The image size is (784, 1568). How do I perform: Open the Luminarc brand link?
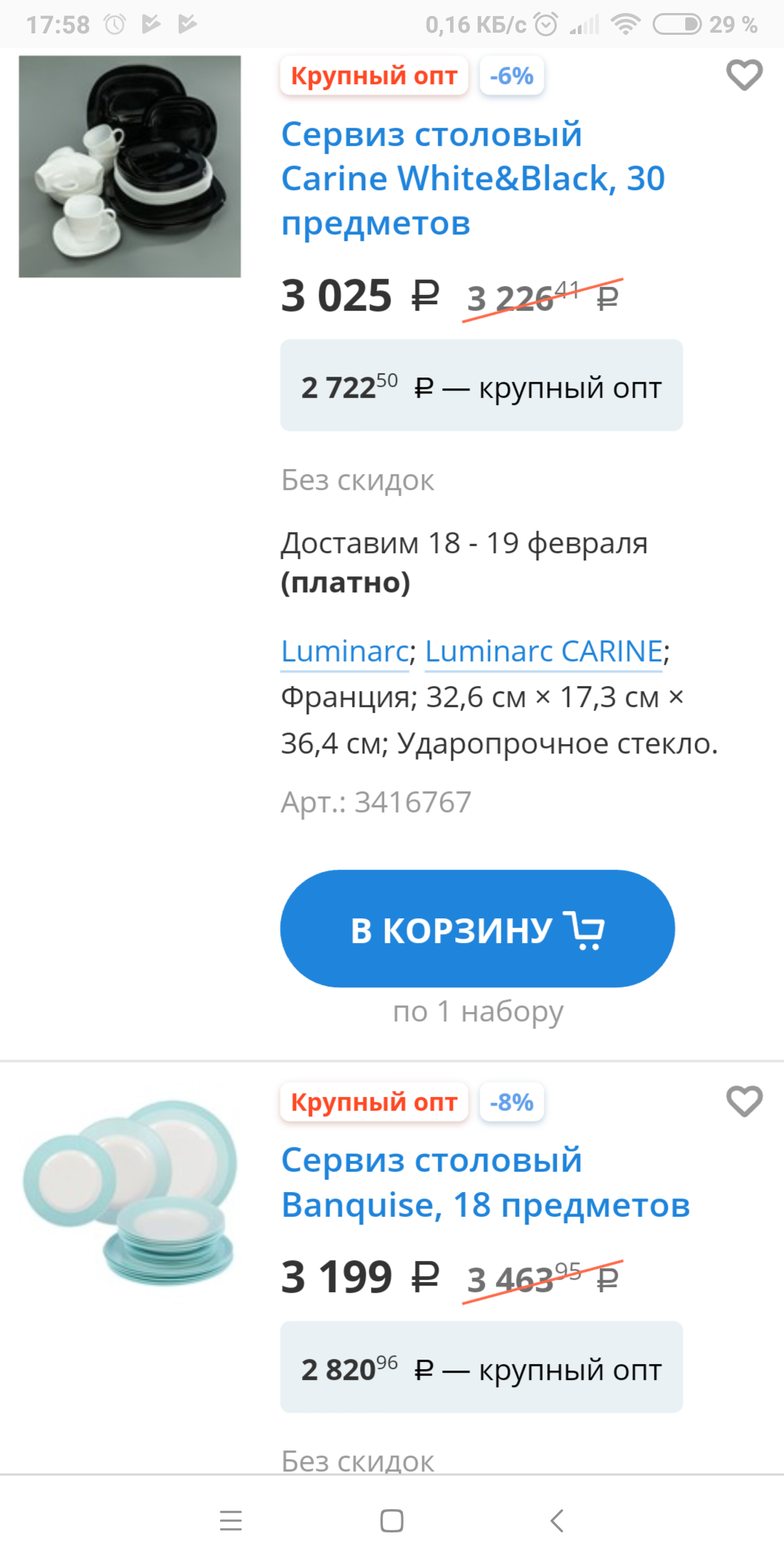point(345,651)
